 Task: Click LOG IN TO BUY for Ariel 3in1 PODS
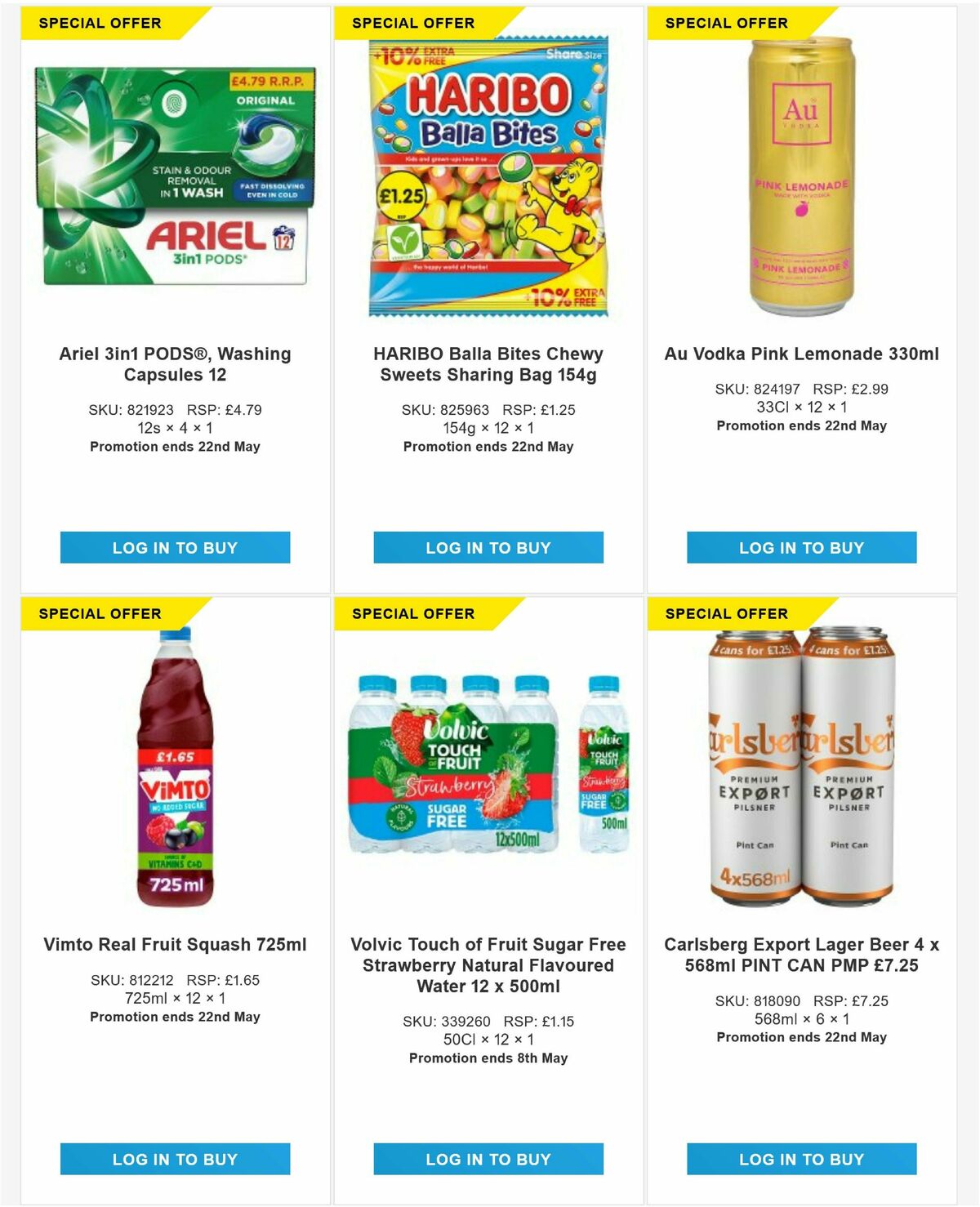pyautogui.click(x=174, y=548)
